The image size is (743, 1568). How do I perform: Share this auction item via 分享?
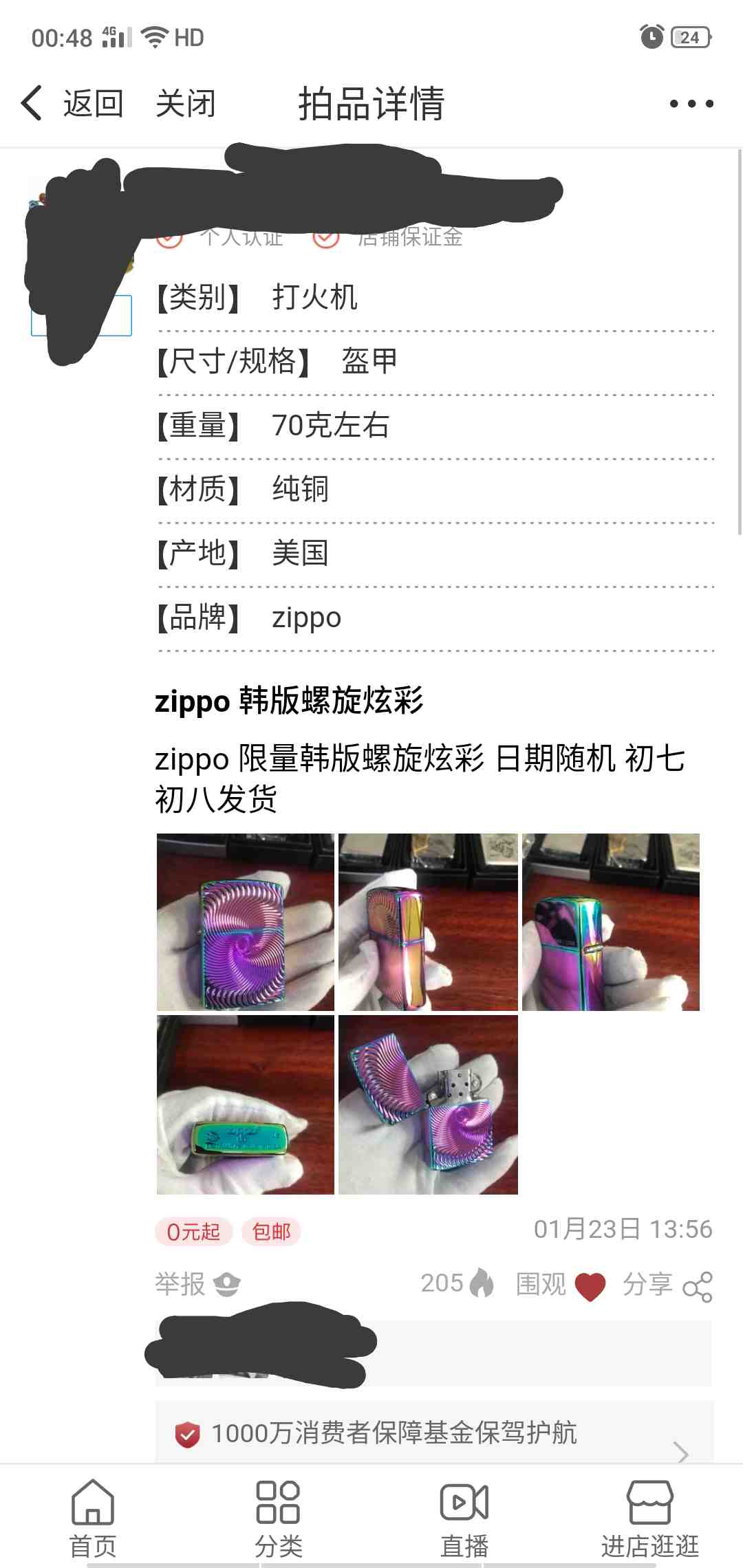667,1285
